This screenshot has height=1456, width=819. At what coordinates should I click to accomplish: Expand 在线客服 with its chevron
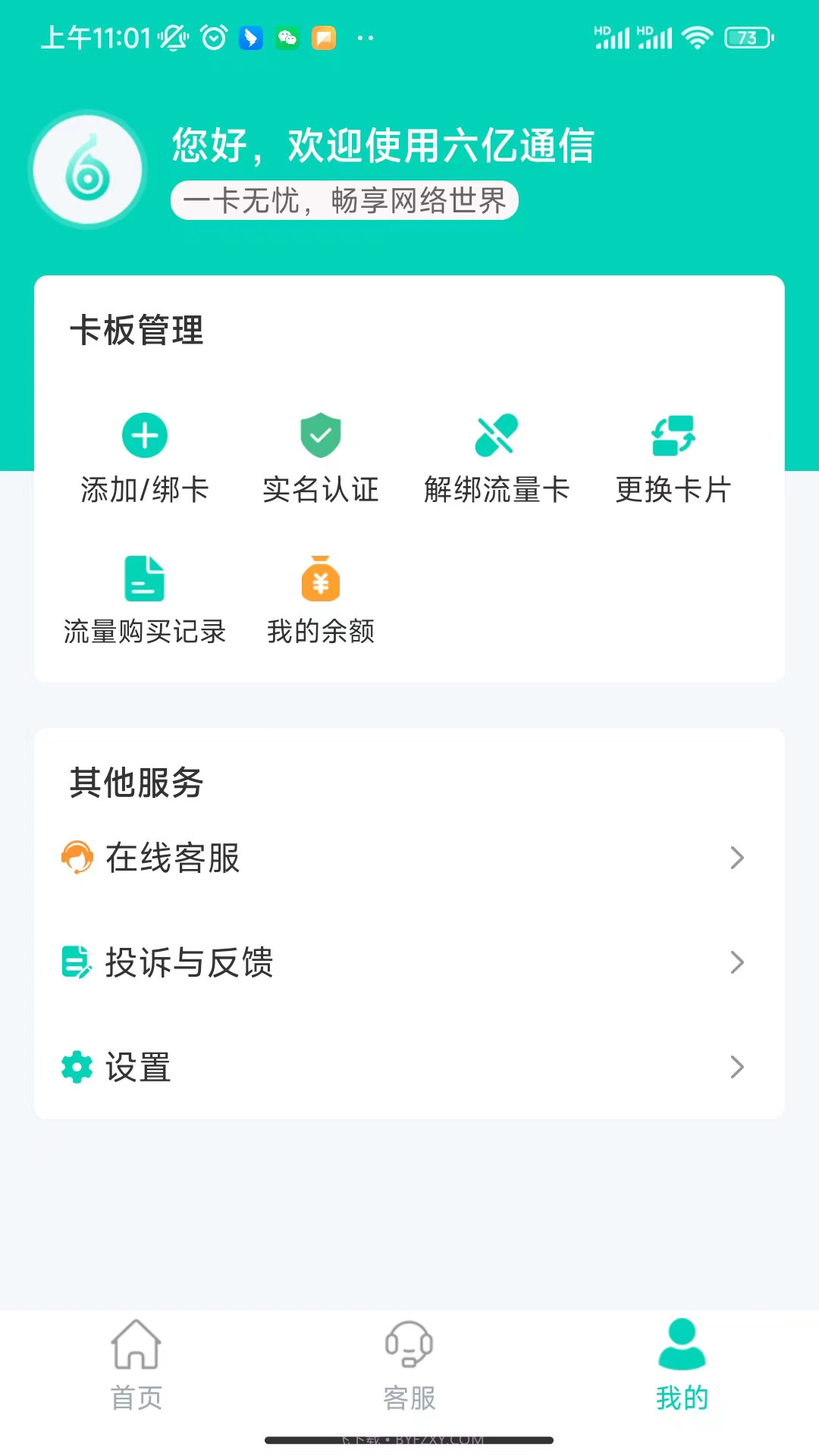tap(737, 858)
